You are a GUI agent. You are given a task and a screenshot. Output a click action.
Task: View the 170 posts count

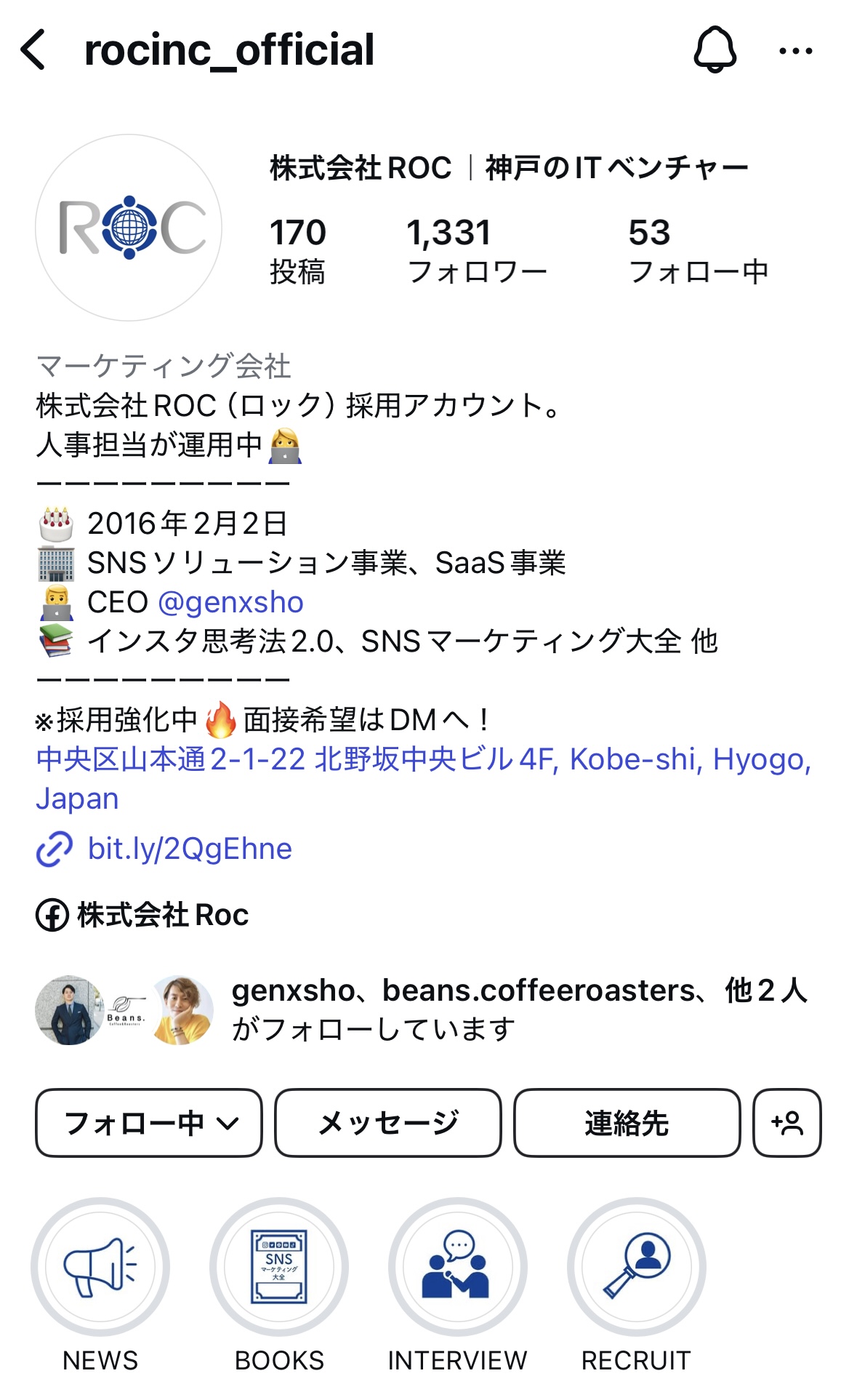(298, 251)
